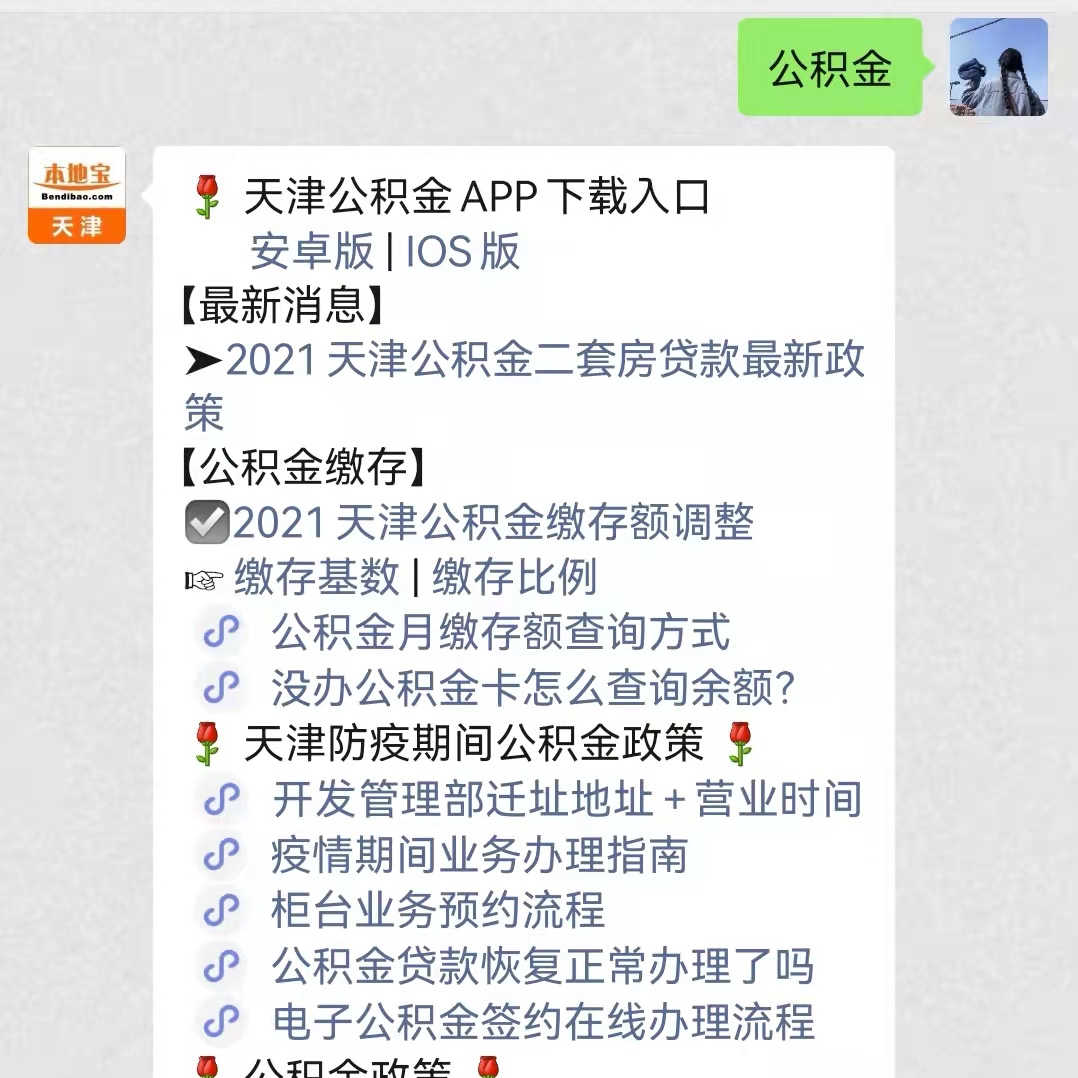Open the 本地宝天津 account avatar

point(77,196)
